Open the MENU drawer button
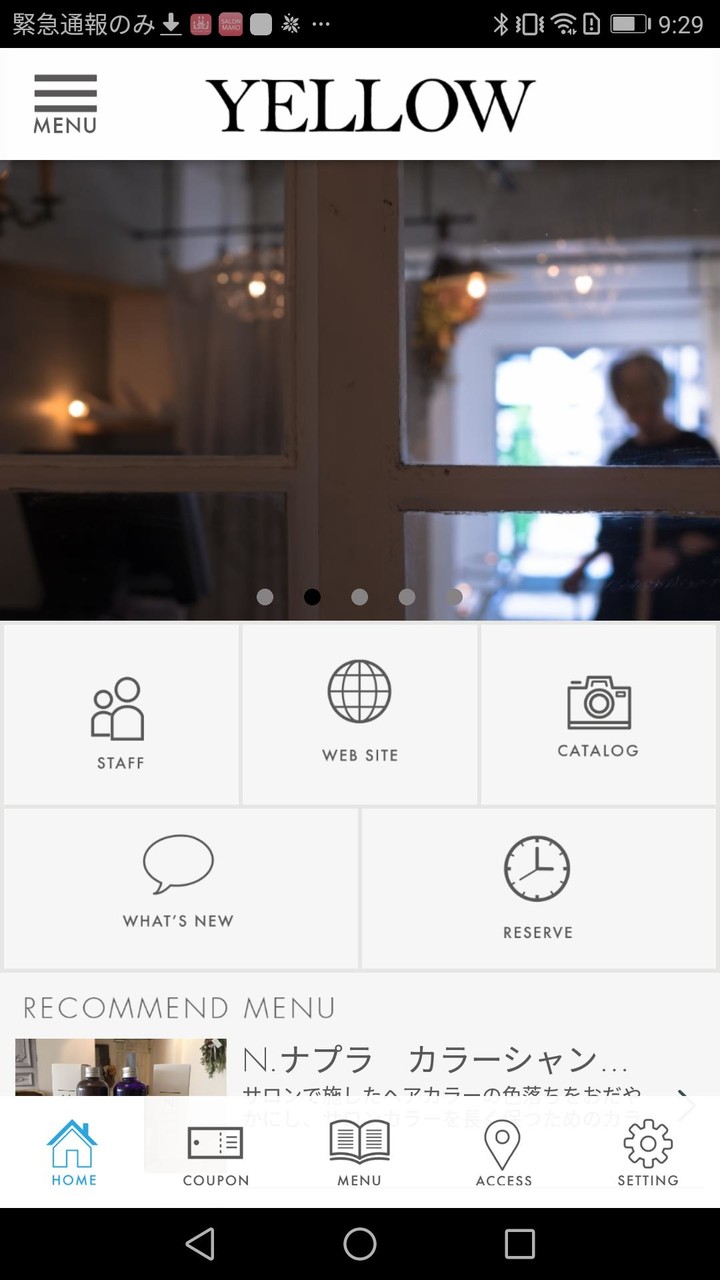The width and height of the screenshot is (720, 1280). click(x=65, y=104)
